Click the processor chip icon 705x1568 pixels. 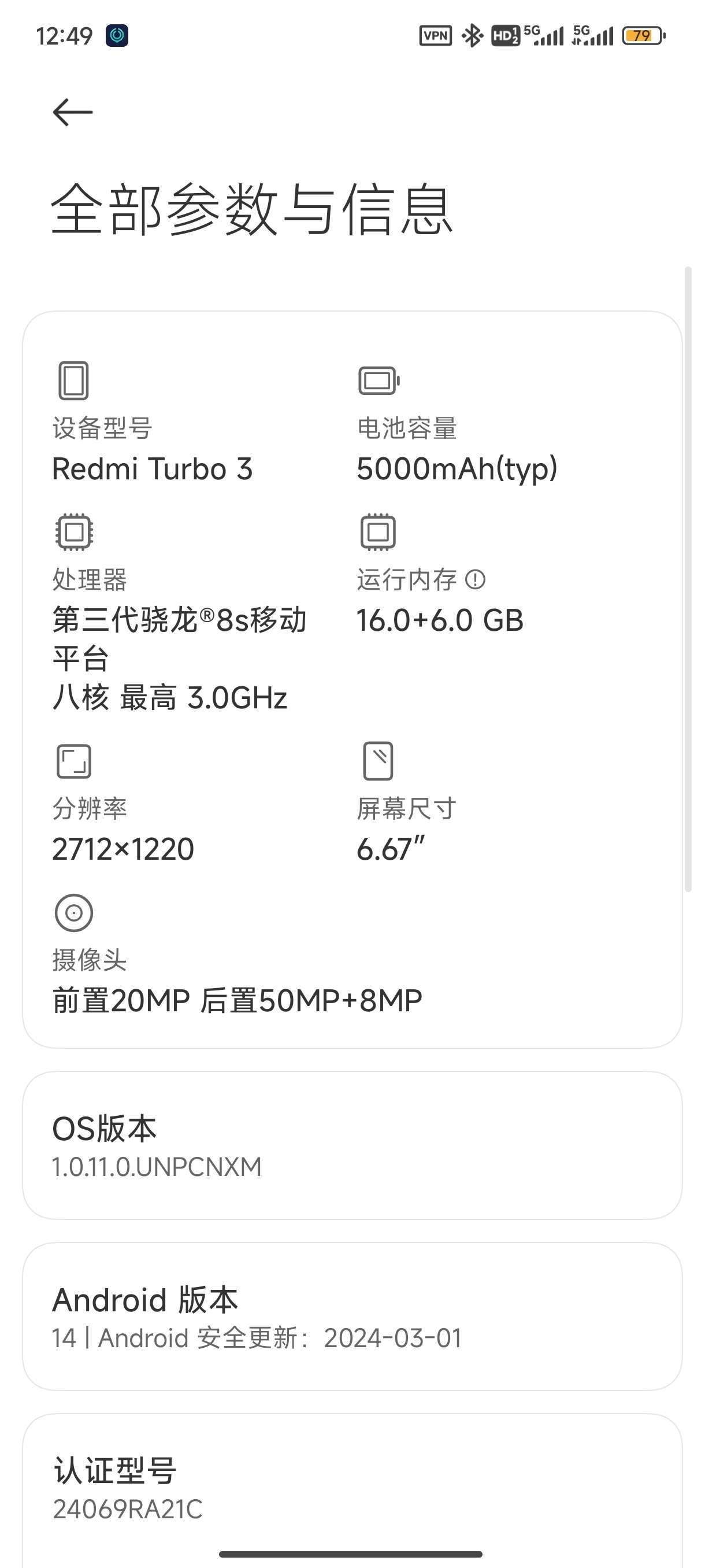coord(73,532)
